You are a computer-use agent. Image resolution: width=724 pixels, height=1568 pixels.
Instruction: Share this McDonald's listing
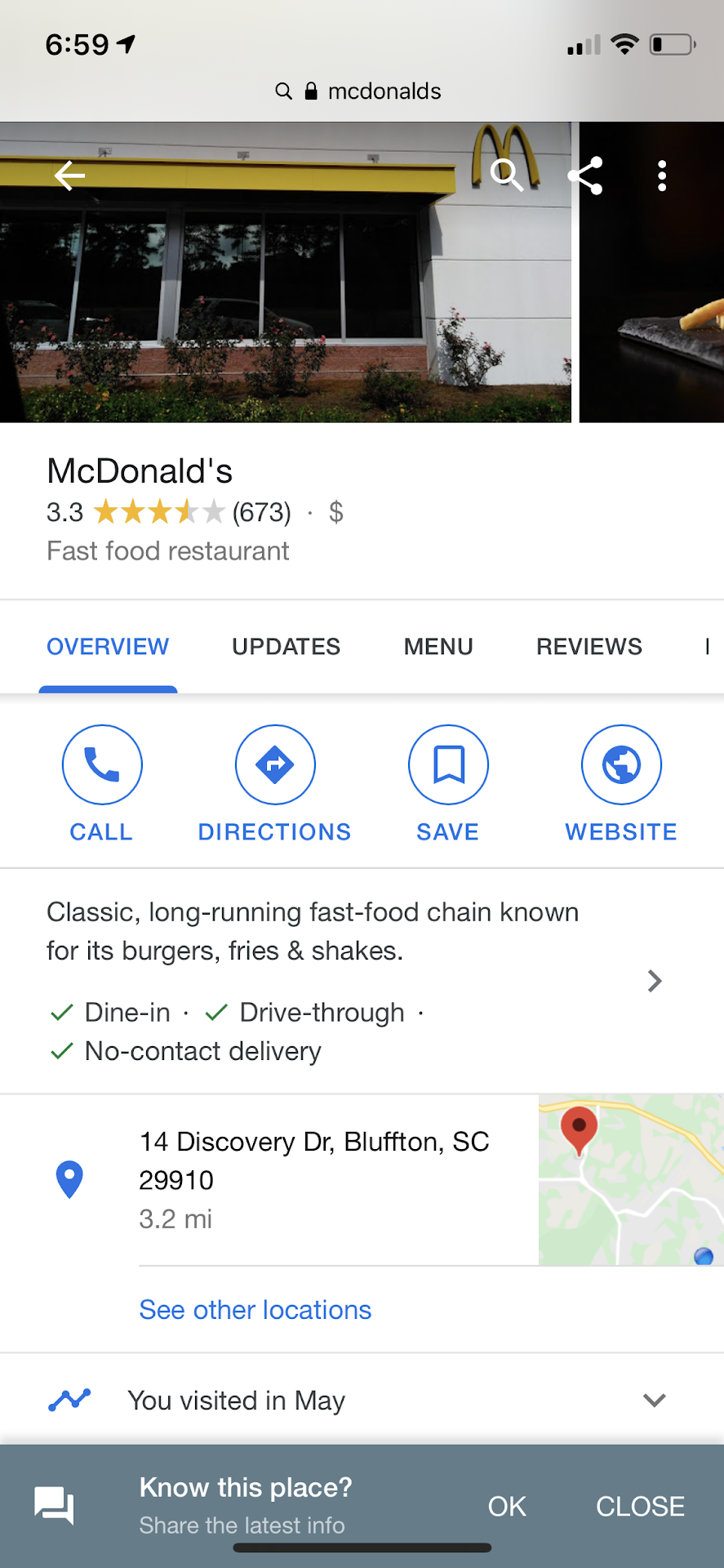[x=585, y=176]
